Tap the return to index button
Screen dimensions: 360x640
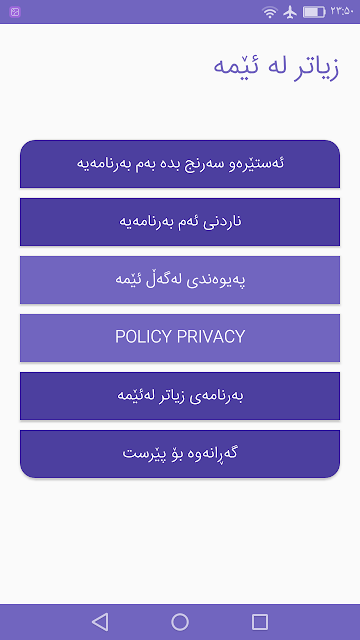pyautogui.click(x=180, y=454)
